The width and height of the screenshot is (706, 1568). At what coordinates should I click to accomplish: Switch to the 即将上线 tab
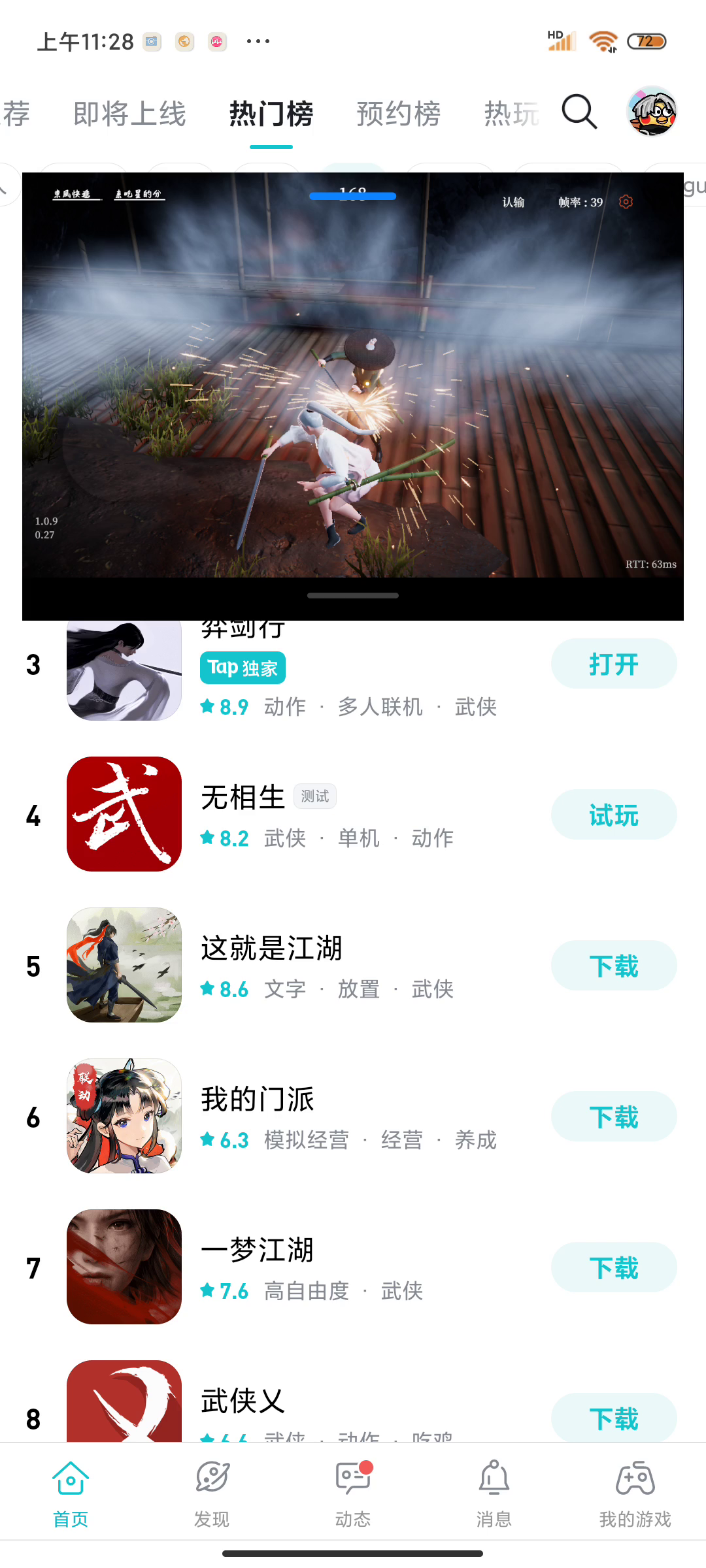[129, 114]
